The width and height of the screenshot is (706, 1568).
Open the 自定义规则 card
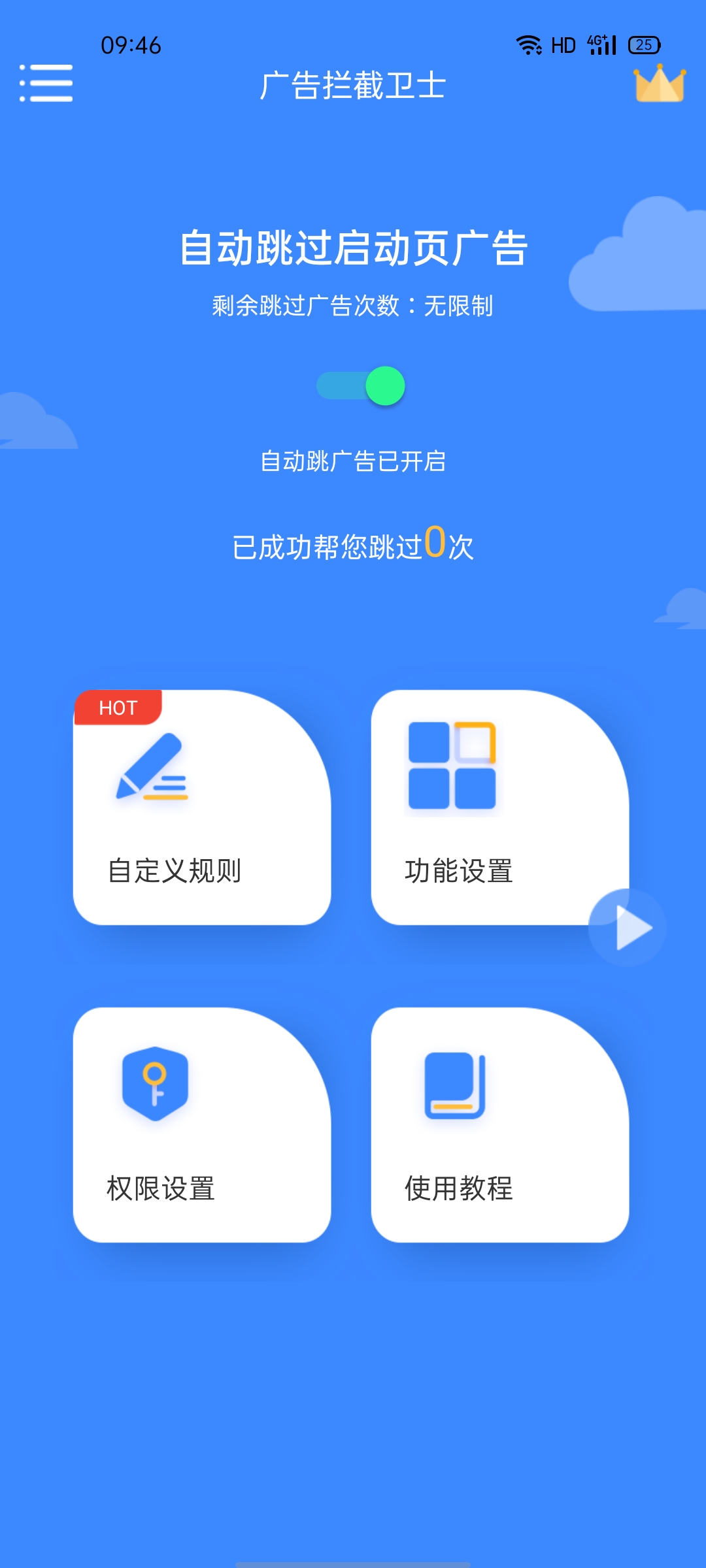tap(201, 808)
